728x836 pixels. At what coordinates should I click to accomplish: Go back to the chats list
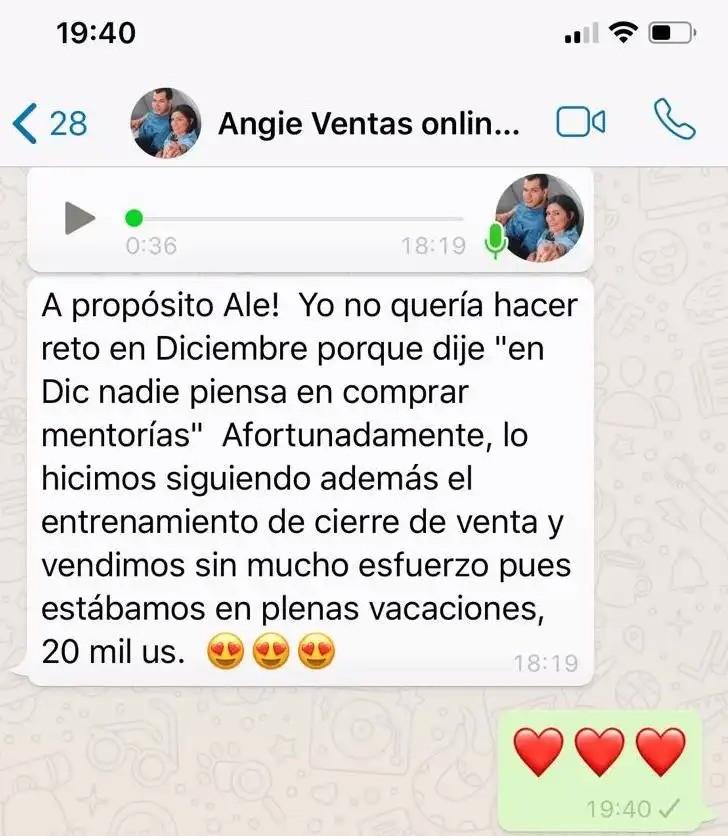pyautogui.click(x=48, y=123)
